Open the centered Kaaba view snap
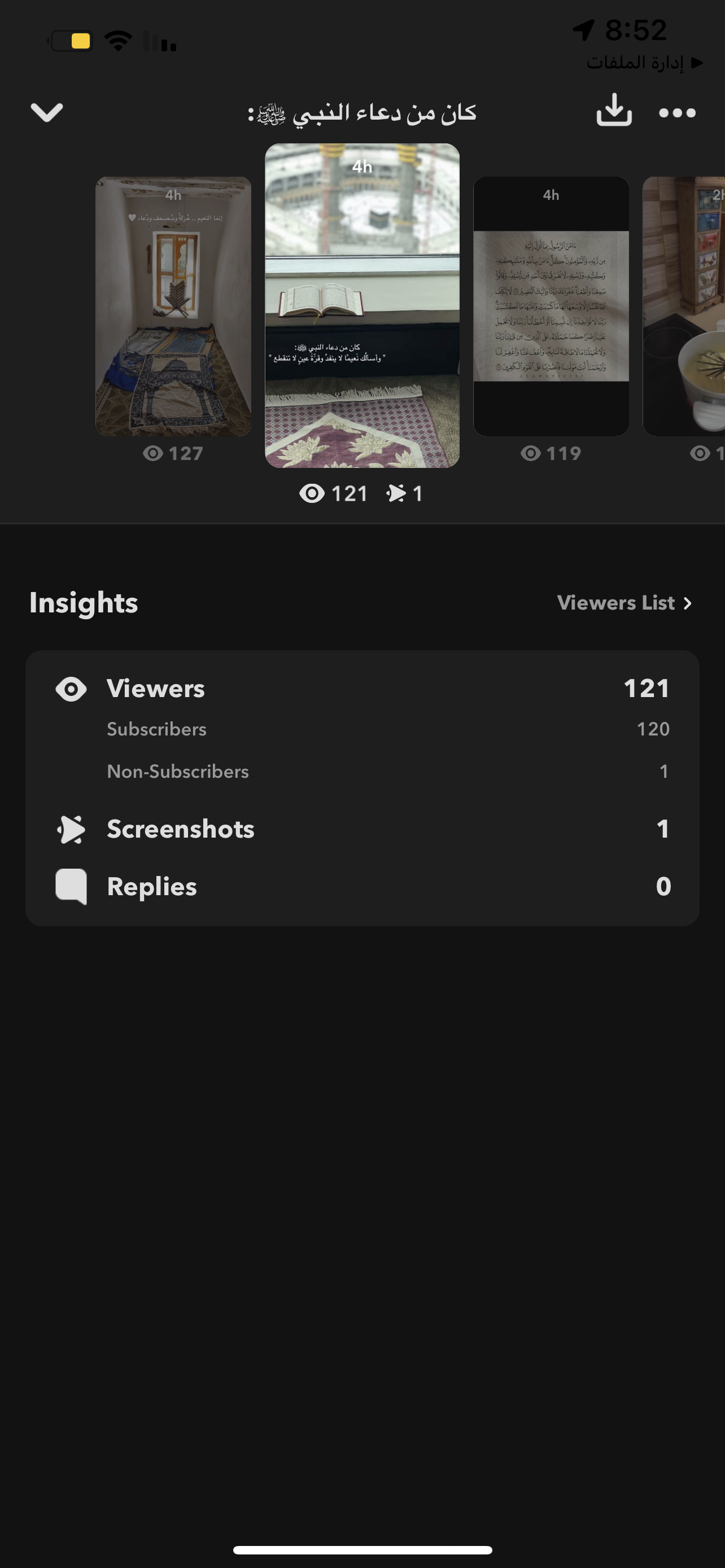The width and height of the screenshot is (725, 1568). coord(362,305)
